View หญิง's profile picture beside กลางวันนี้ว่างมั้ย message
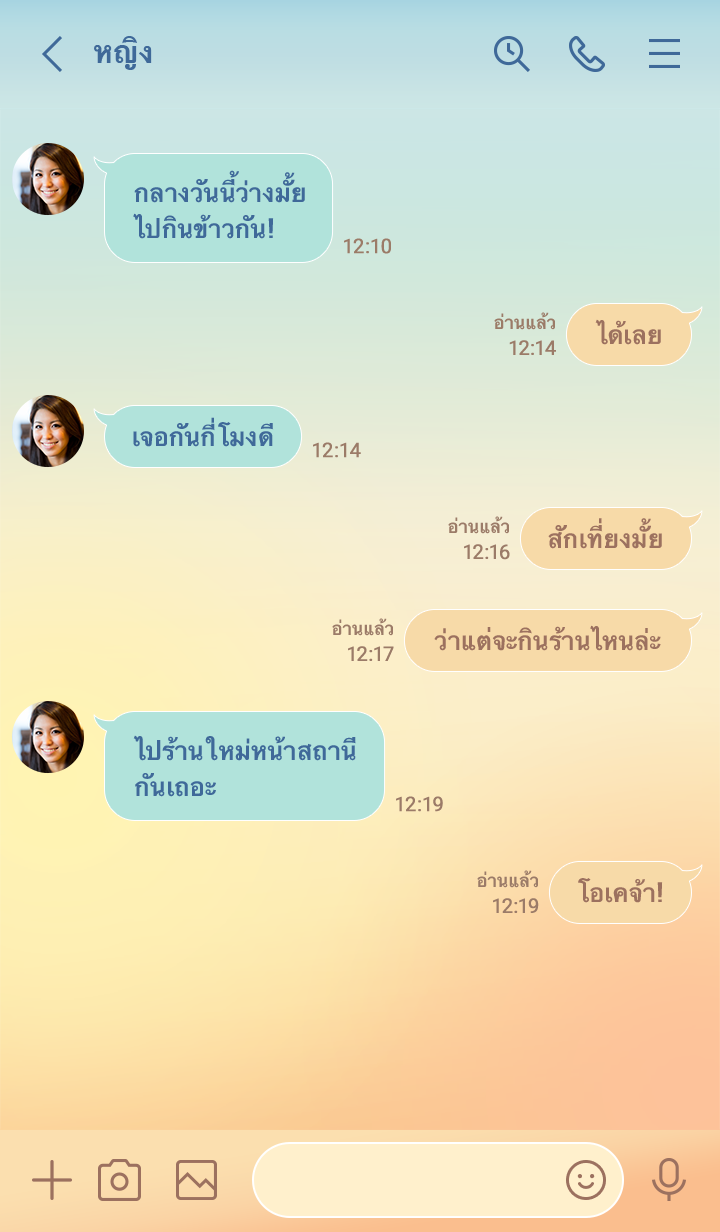This screenshot has height=1232, width=720. click(48, 179)
